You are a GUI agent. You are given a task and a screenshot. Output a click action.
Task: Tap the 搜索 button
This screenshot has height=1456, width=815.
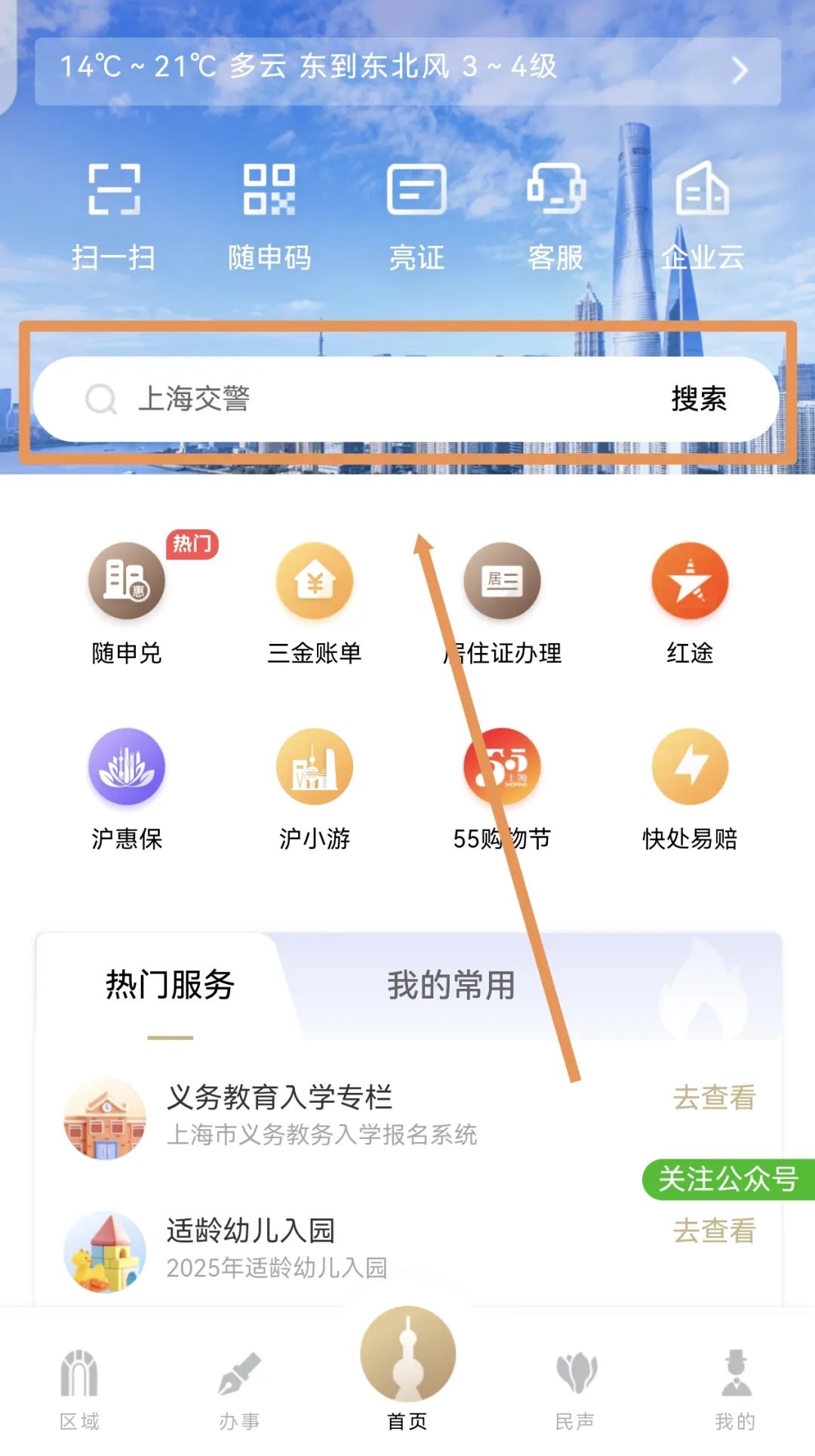pos(699,399)
